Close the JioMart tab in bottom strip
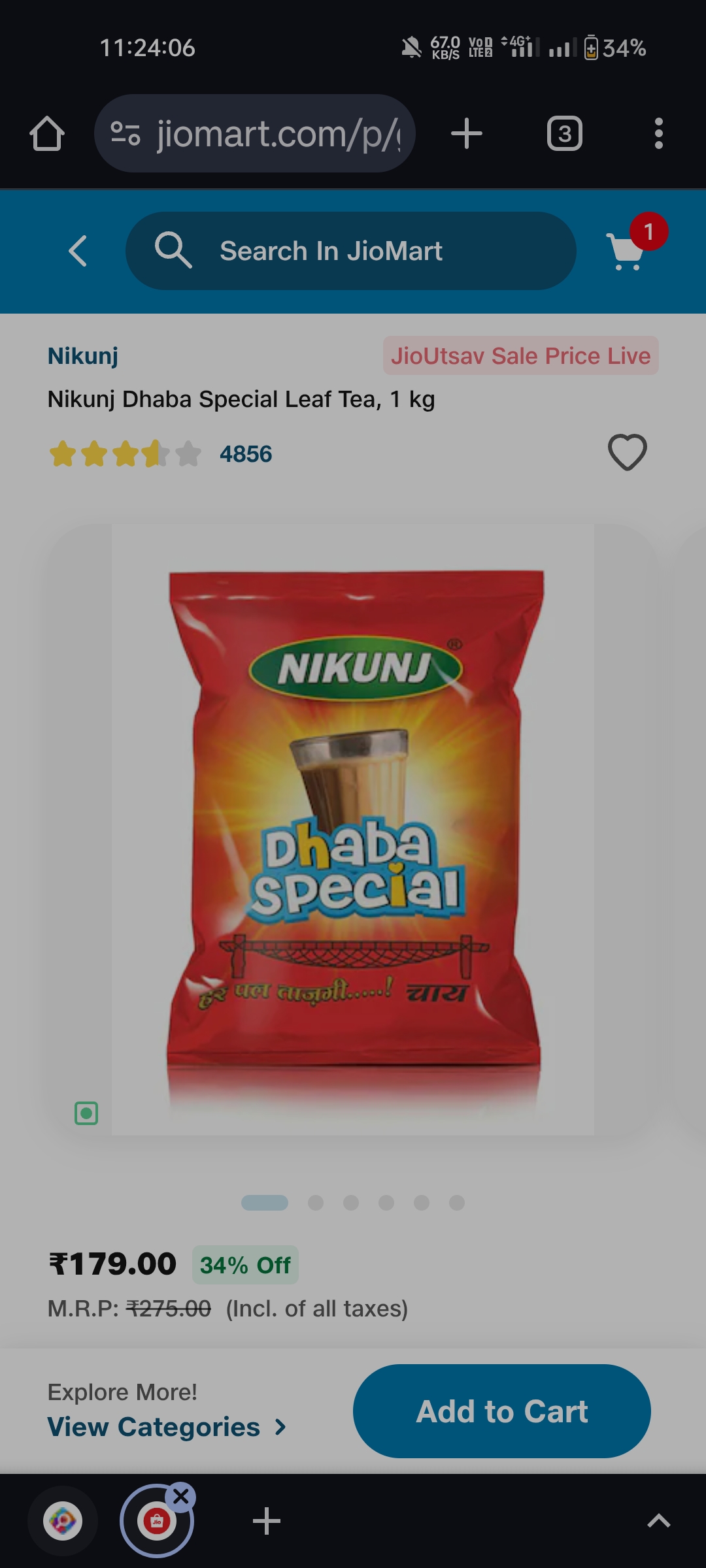The height and width of the screenshot is (1568, 706). [x=181, y=1497]
